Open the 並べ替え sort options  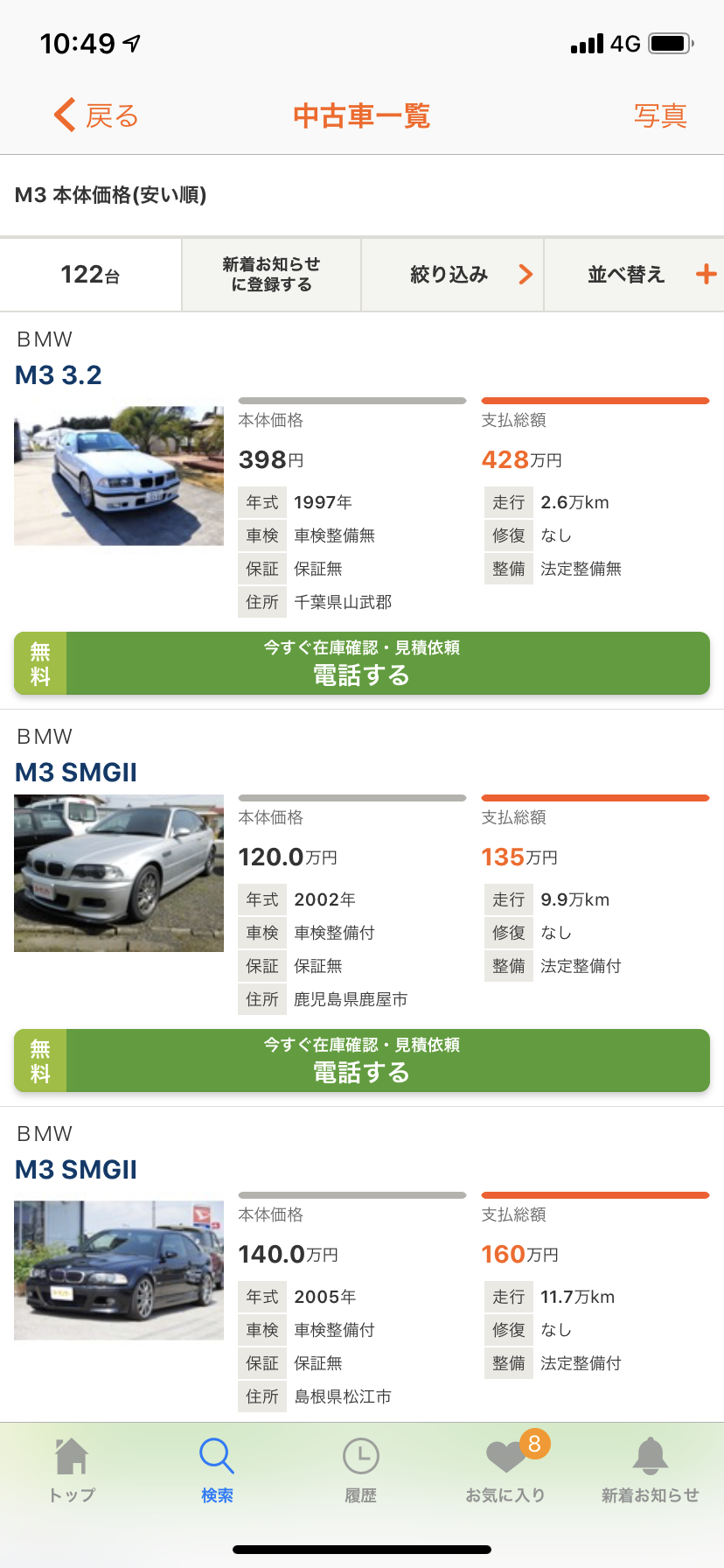point(634,275)
